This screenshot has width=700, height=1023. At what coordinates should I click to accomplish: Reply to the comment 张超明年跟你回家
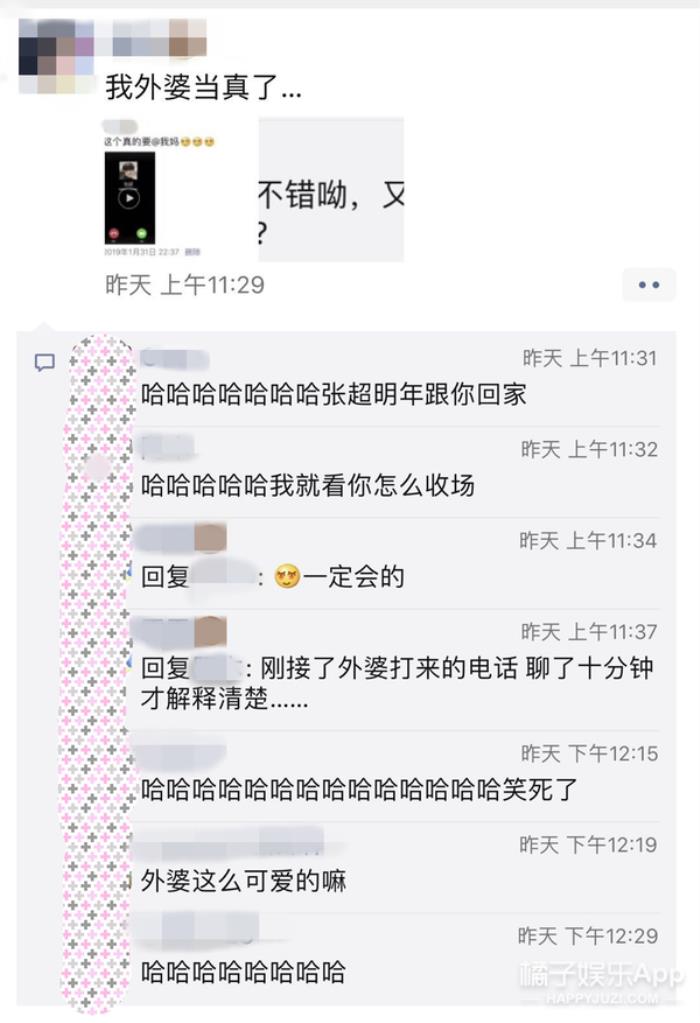coord(334,394)
